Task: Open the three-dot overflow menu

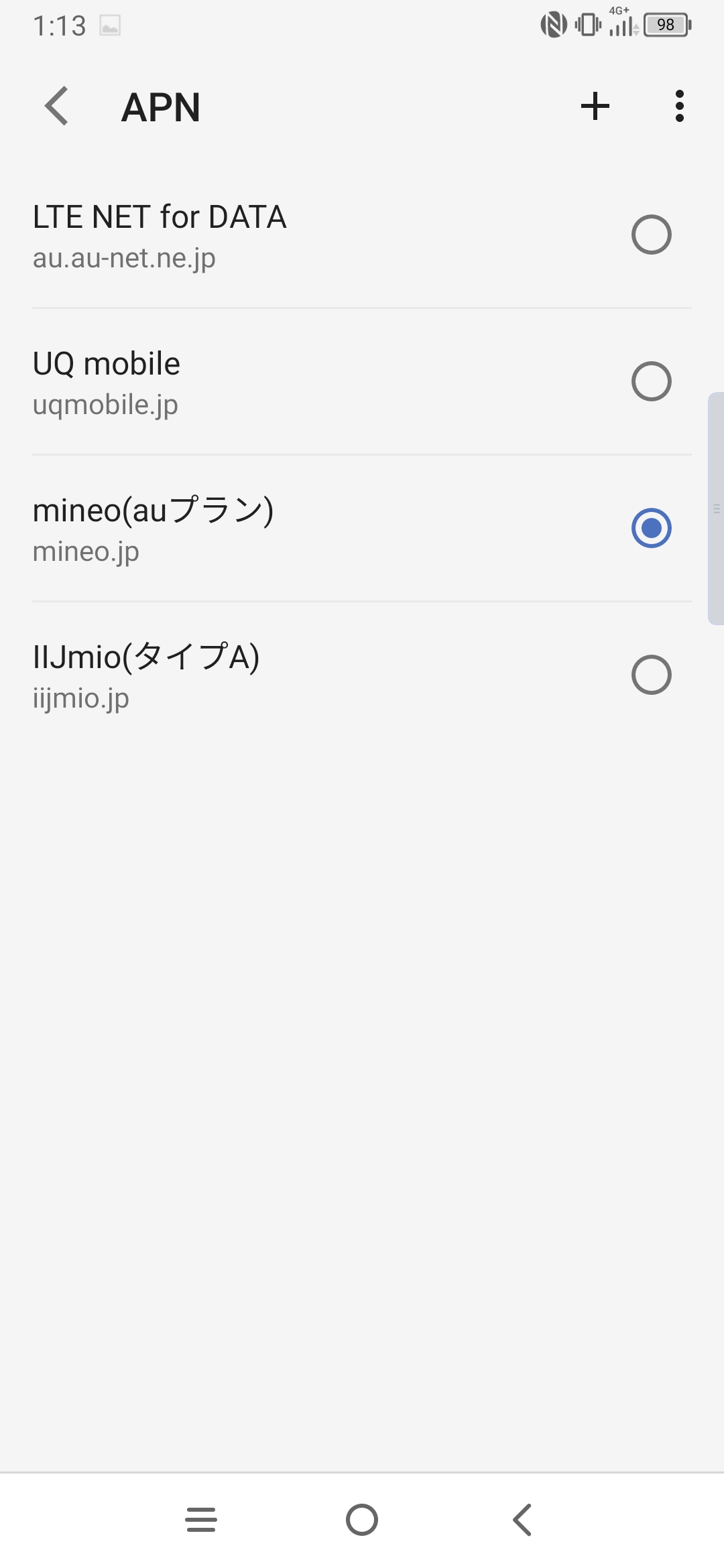Action: [x=679, y=105]
